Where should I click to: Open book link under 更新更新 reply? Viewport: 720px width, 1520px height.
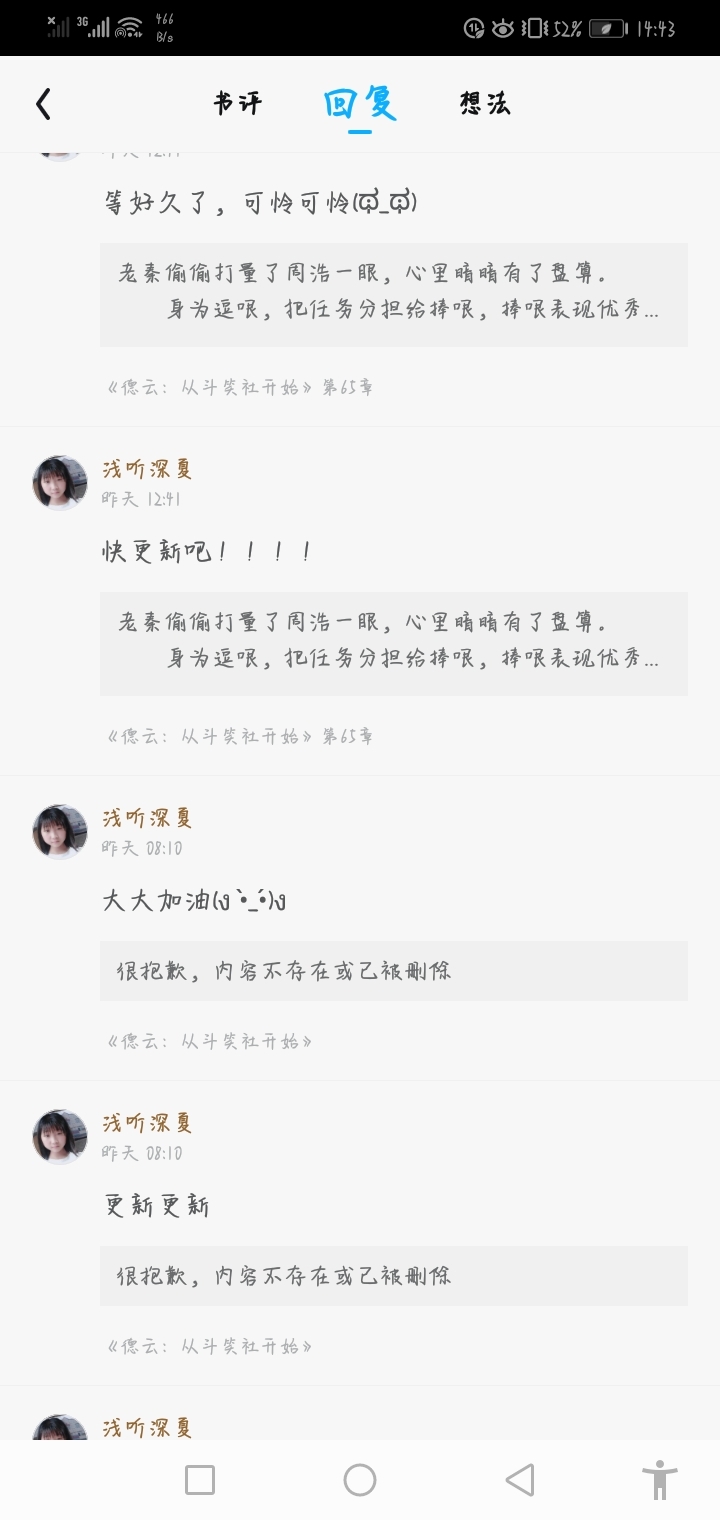click(210, 1346)
